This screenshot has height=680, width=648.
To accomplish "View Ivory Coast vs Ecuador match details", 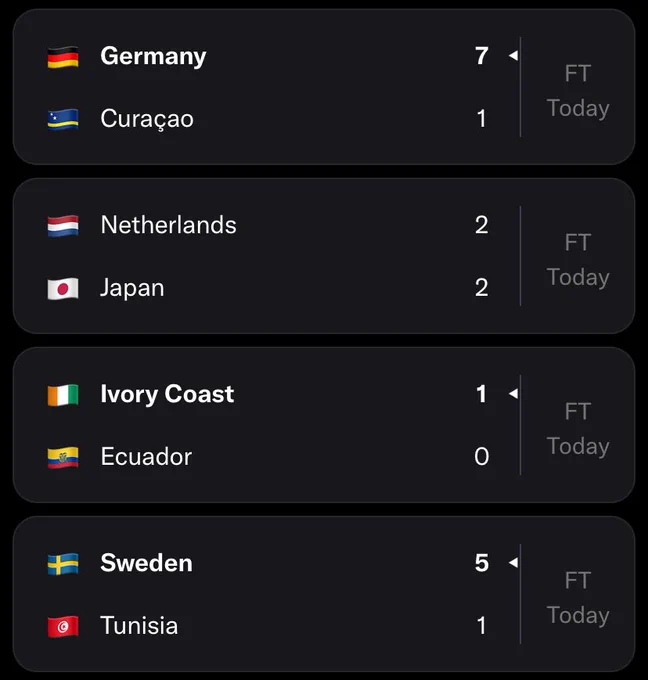I will coord(324,425).
